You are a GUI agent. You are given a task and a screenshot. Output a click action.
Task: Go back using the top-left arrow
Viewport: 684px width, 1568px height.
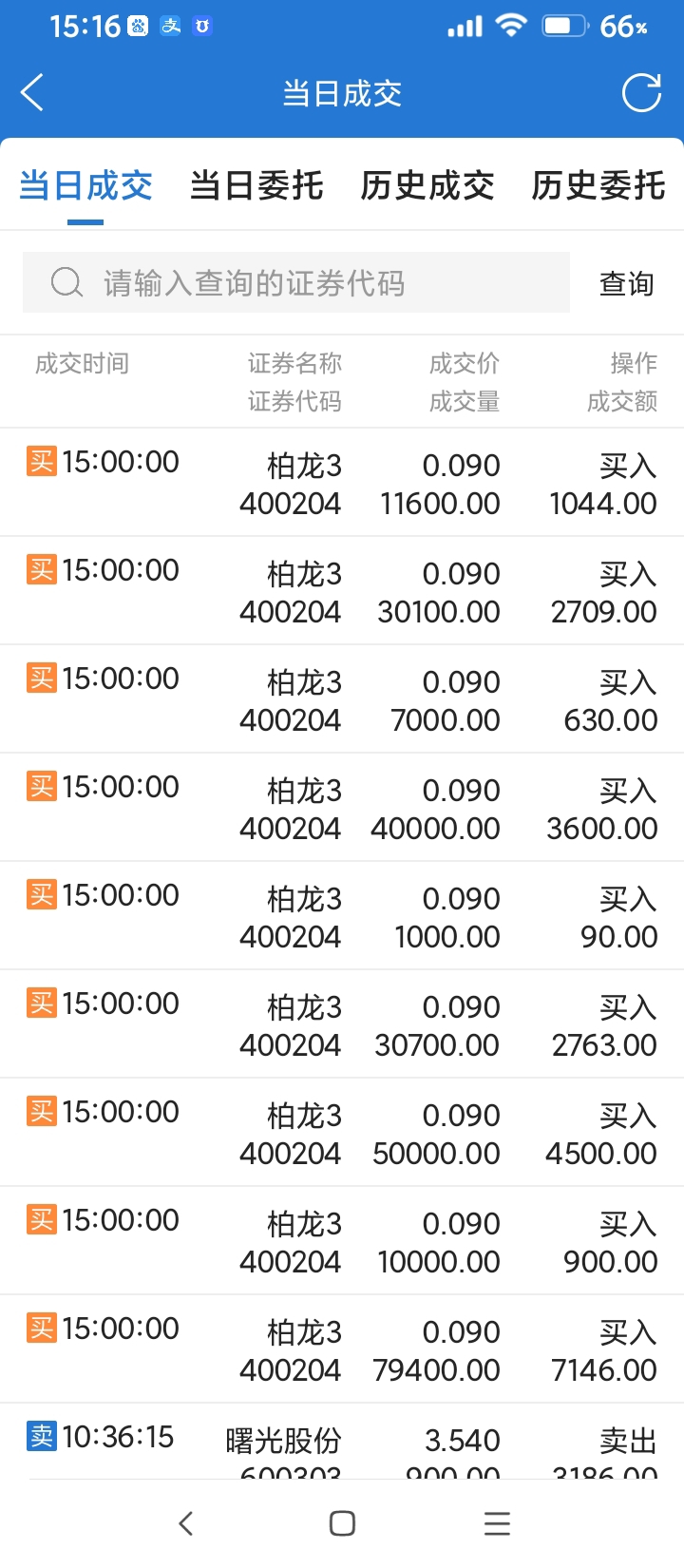(x=32, y=93)
